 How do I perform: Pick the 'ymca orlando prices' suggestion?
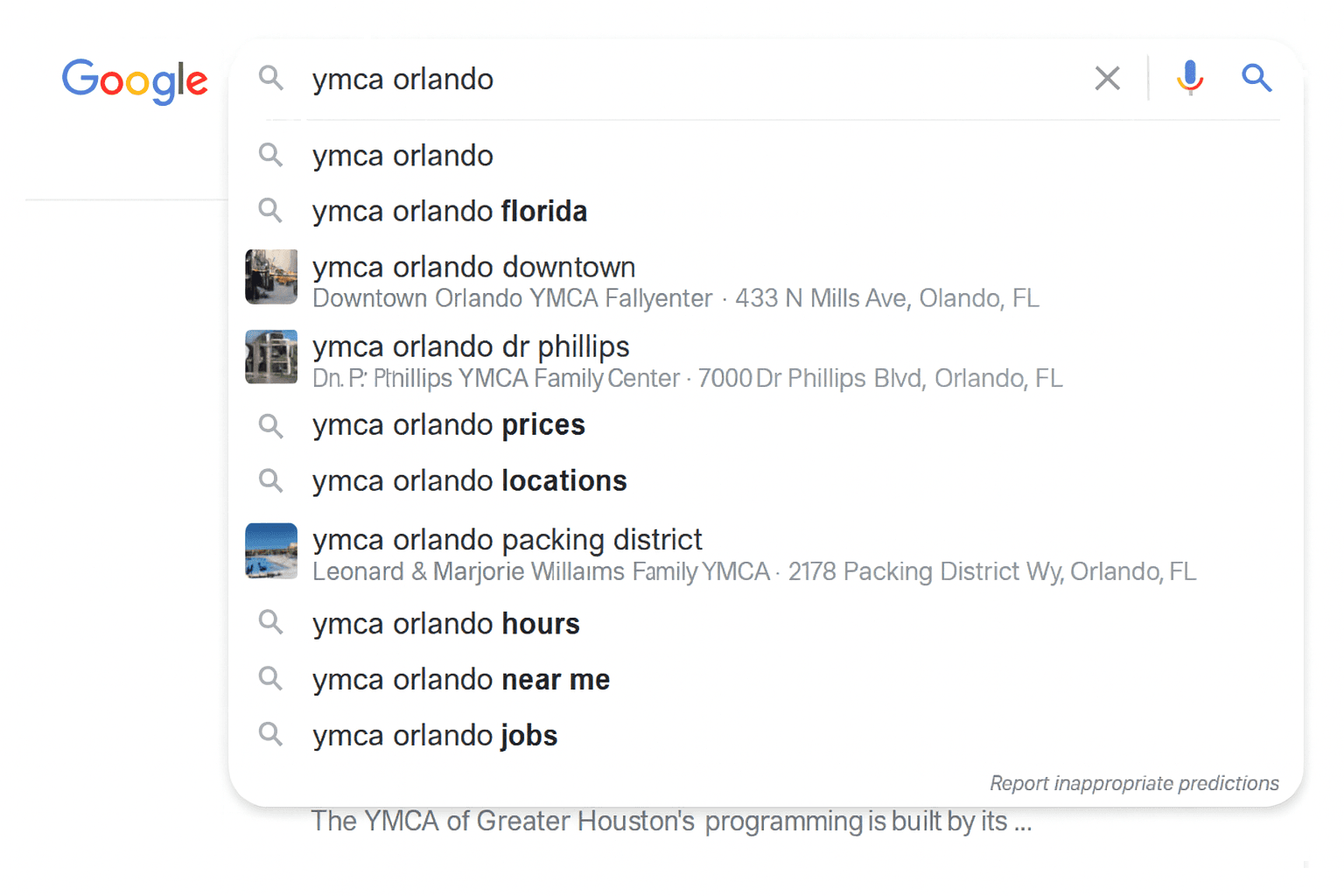[449, 425]
